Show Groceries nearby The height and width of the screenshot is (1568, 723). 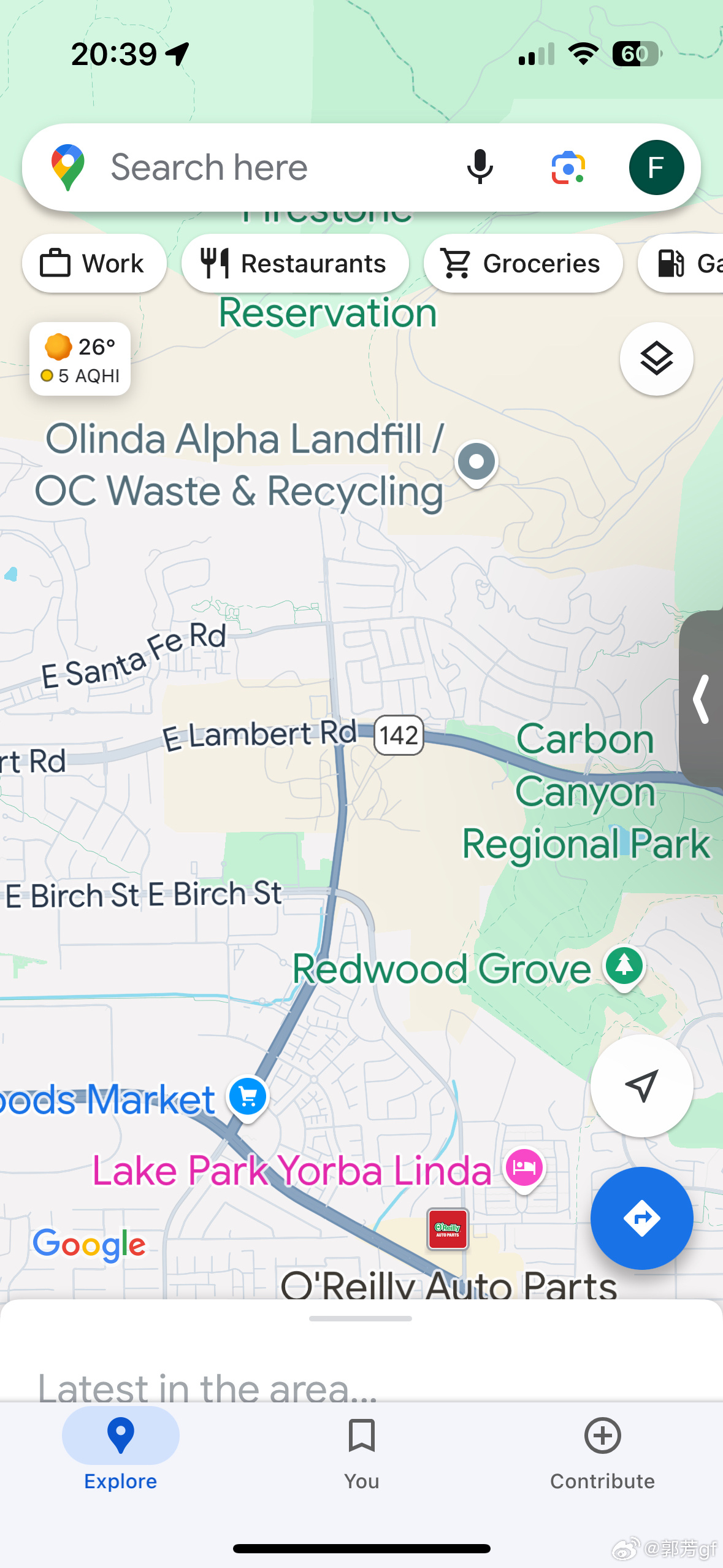[x=522, y=264]
